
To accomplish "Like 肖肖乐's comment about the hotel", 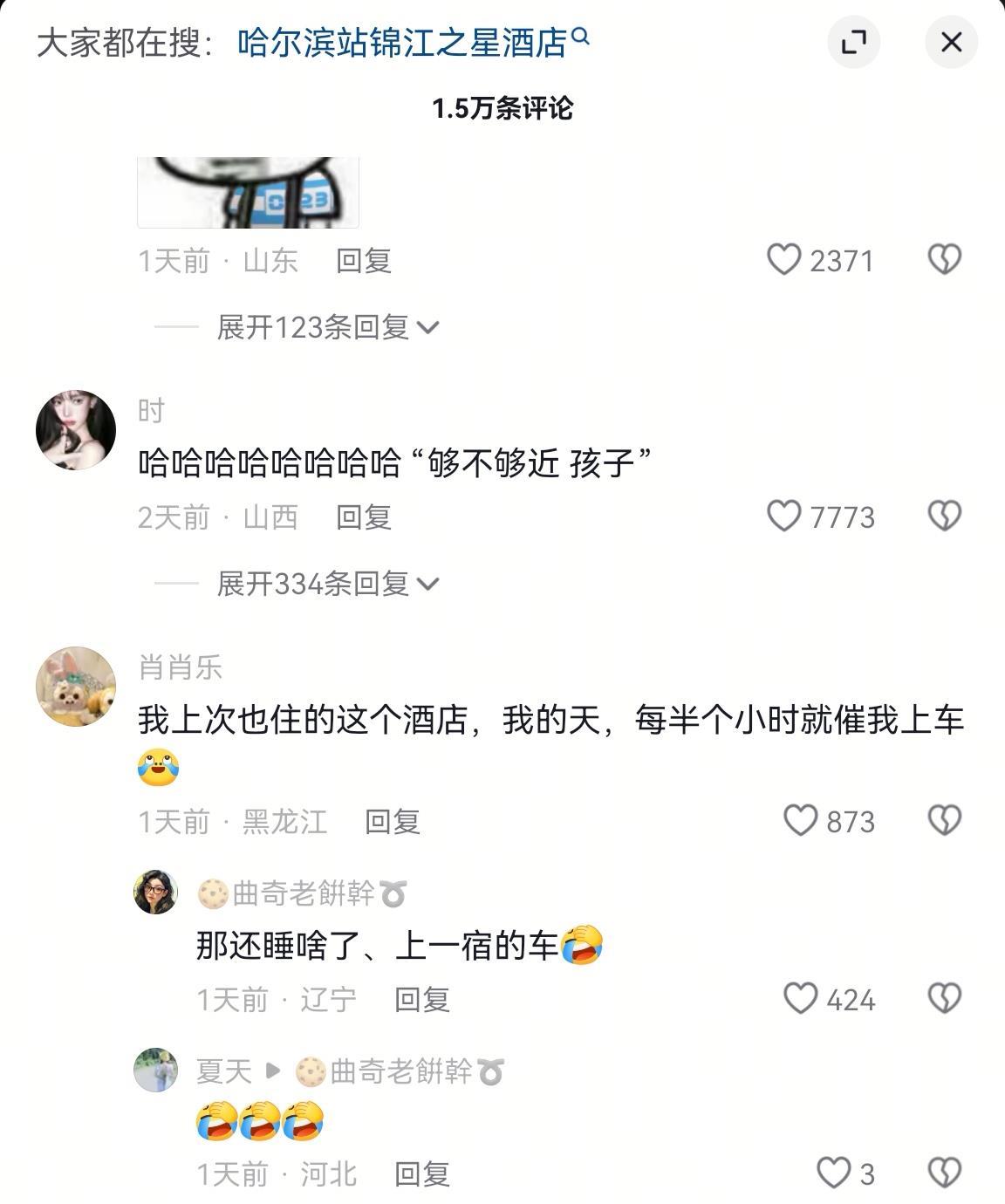I will (x=800, y=820).
